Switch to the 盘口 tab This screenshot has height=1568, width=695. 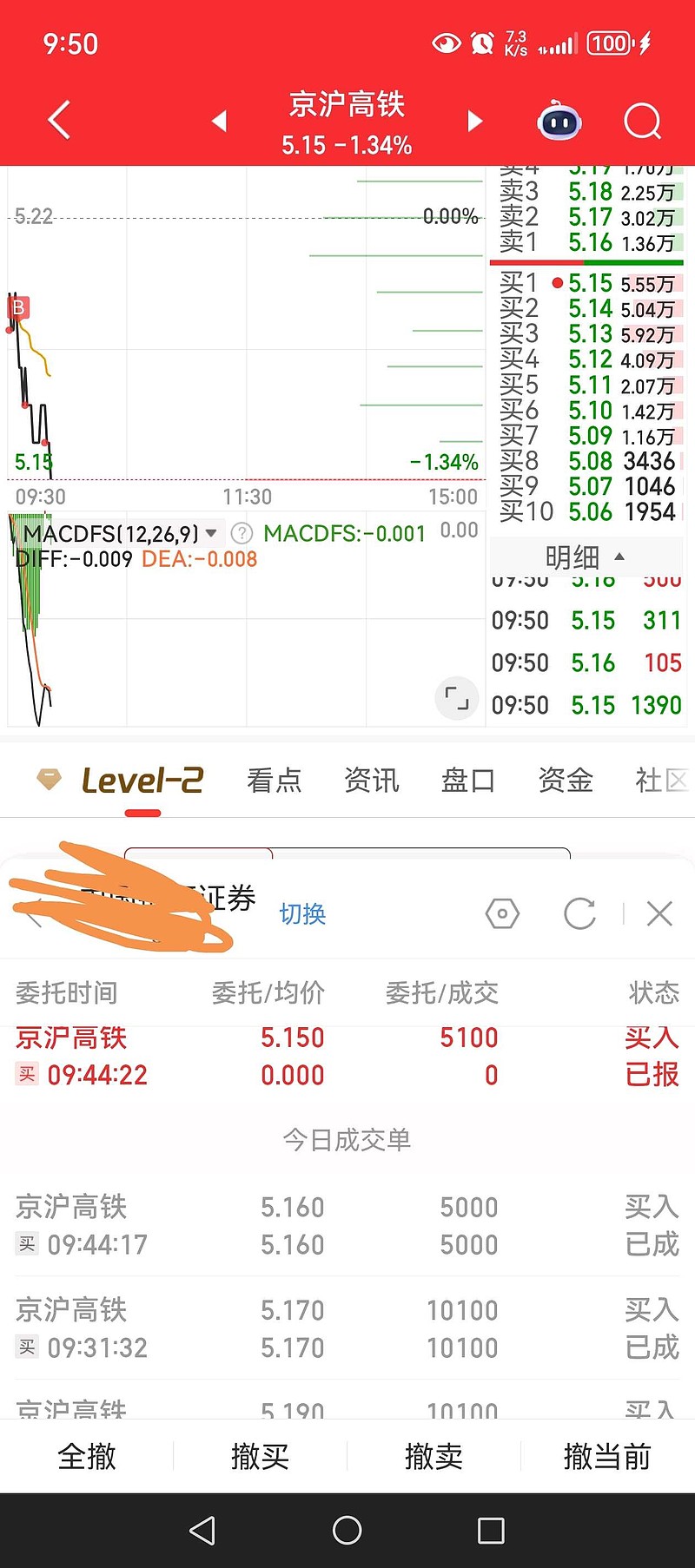[468, 781]
